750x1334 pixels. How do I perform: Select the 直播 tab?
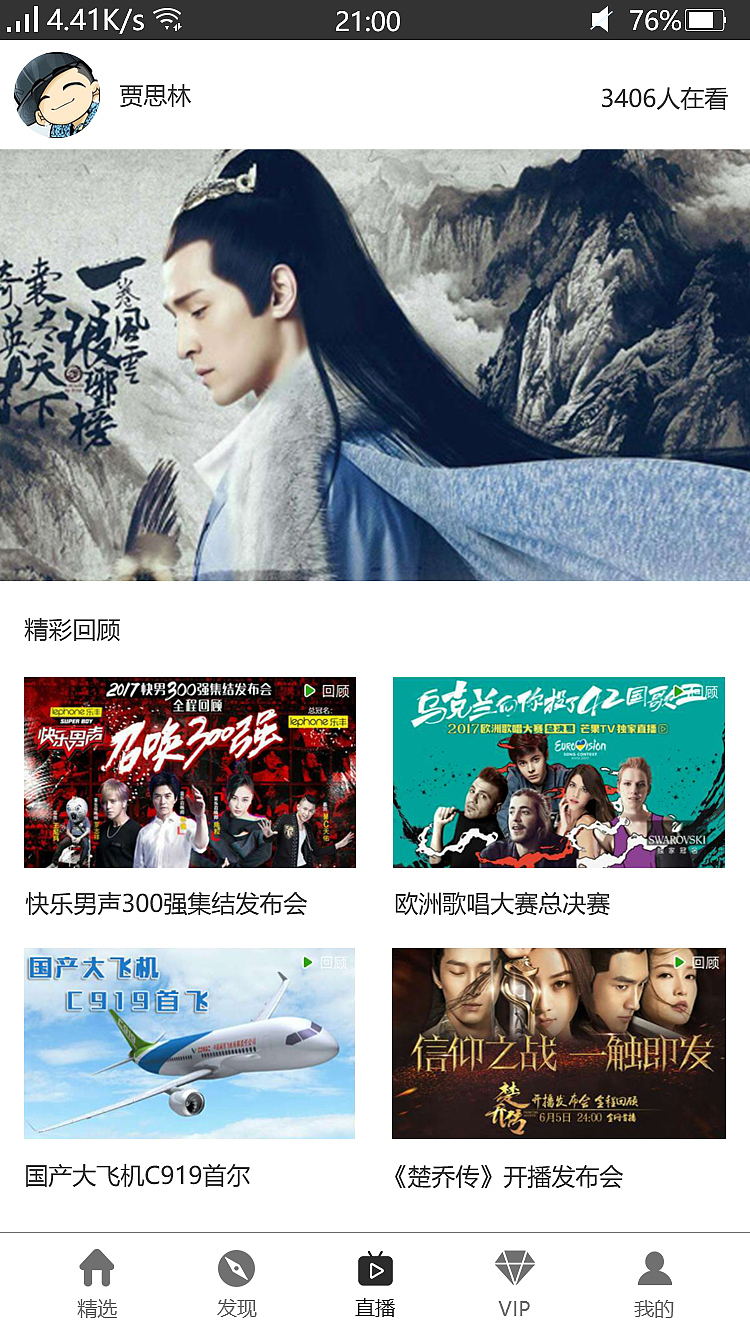point(375,1283)
